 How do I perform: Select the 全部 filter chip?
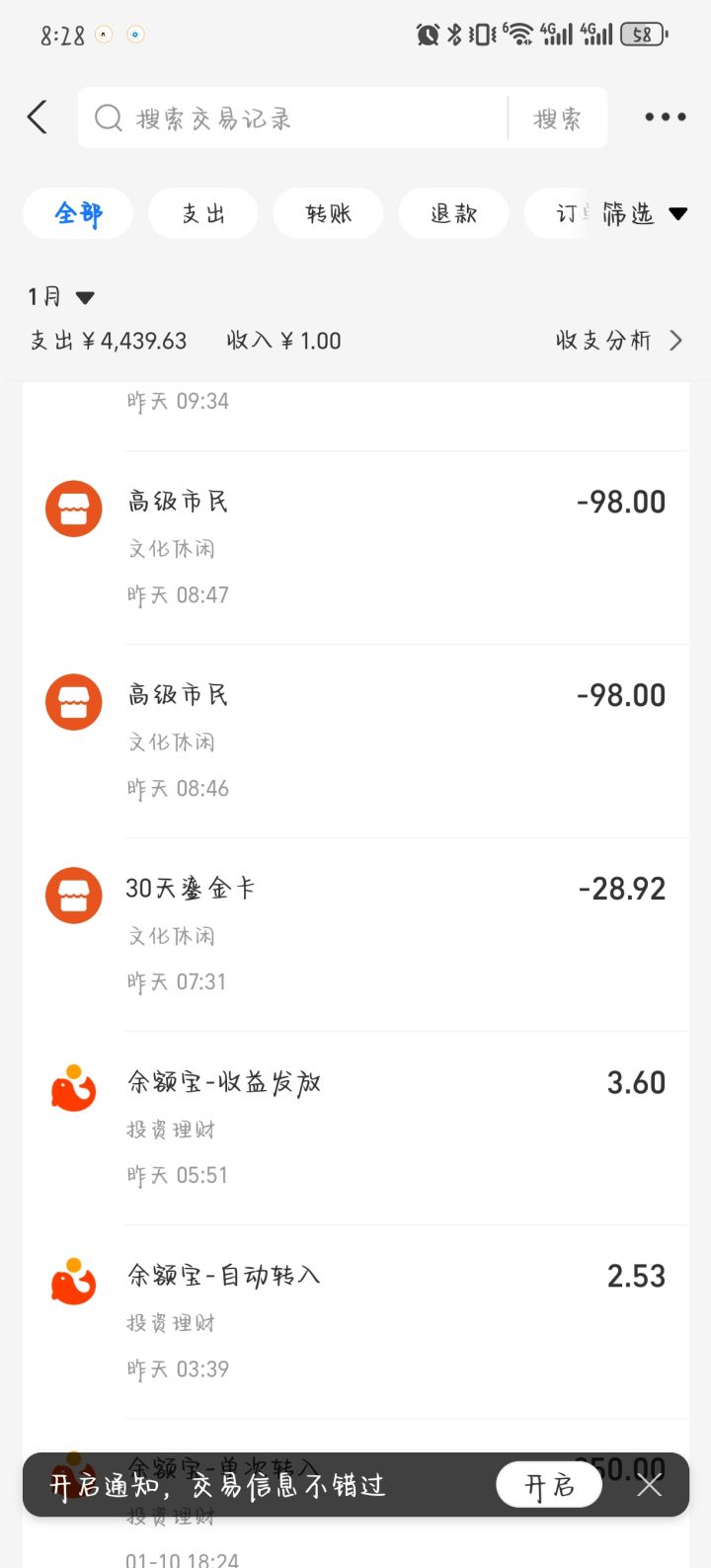click(x=78, y=213)
